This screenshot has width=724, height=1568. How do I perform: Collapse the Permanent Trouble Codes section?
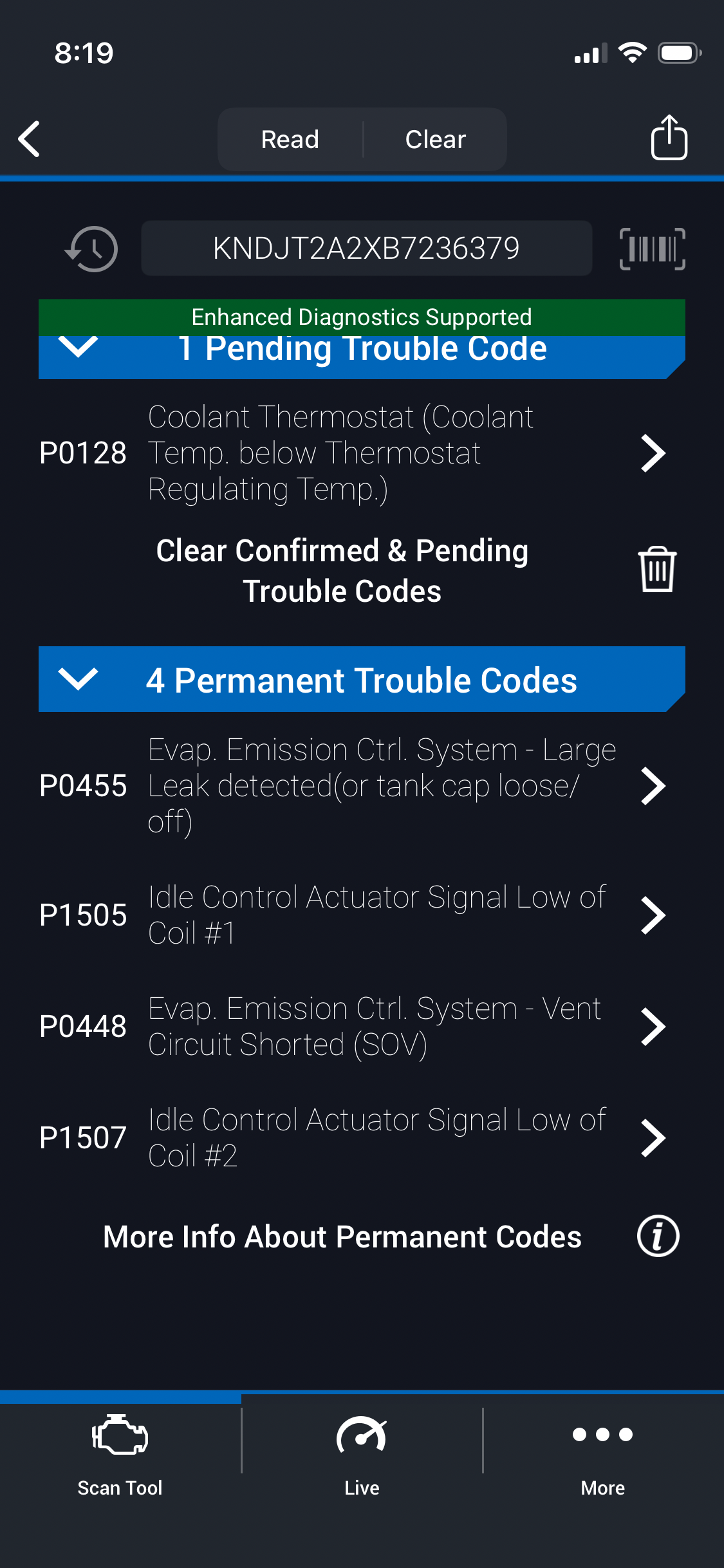coord(78,679)
